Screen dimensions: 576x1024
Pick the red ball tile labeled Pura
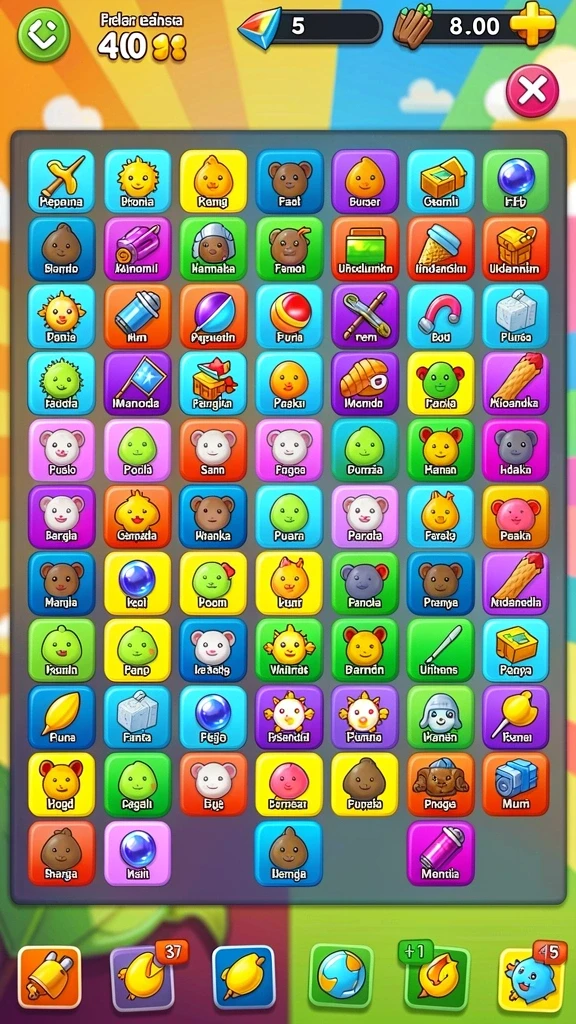(x=289, y=316)
